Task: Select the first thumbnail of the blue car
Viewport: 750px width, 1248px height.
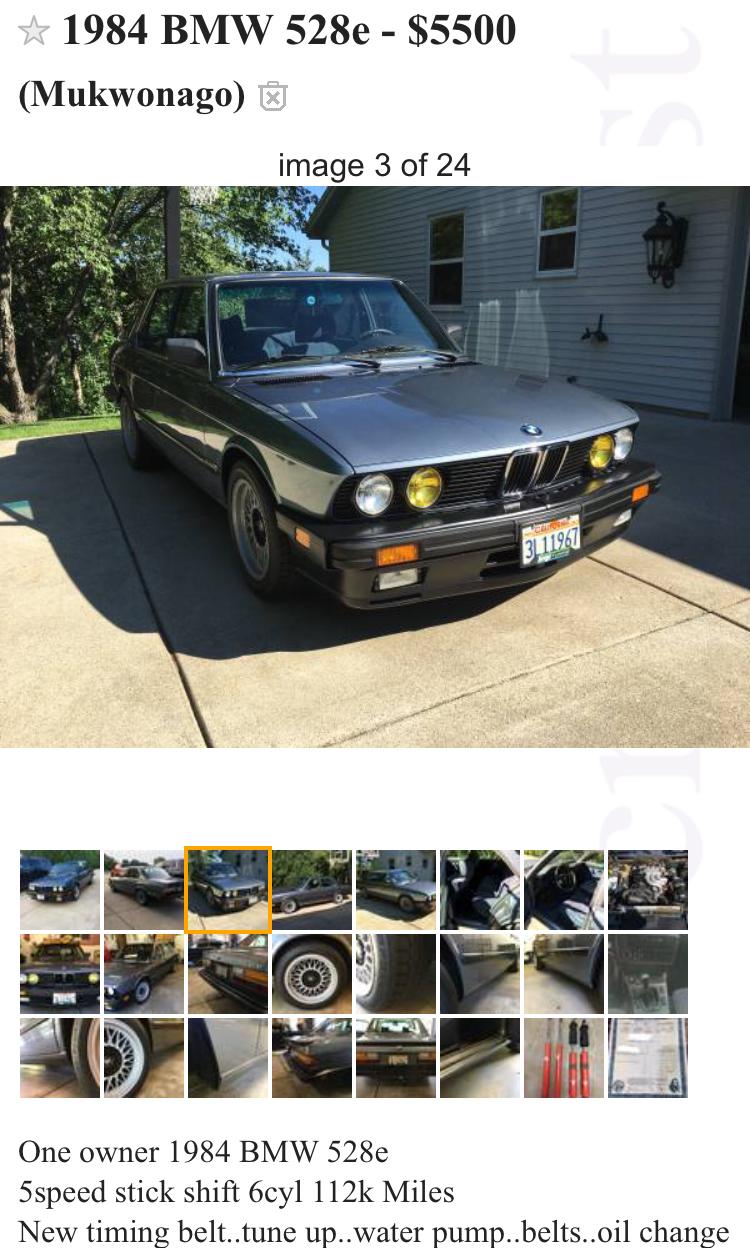Action: coord(60,890)
